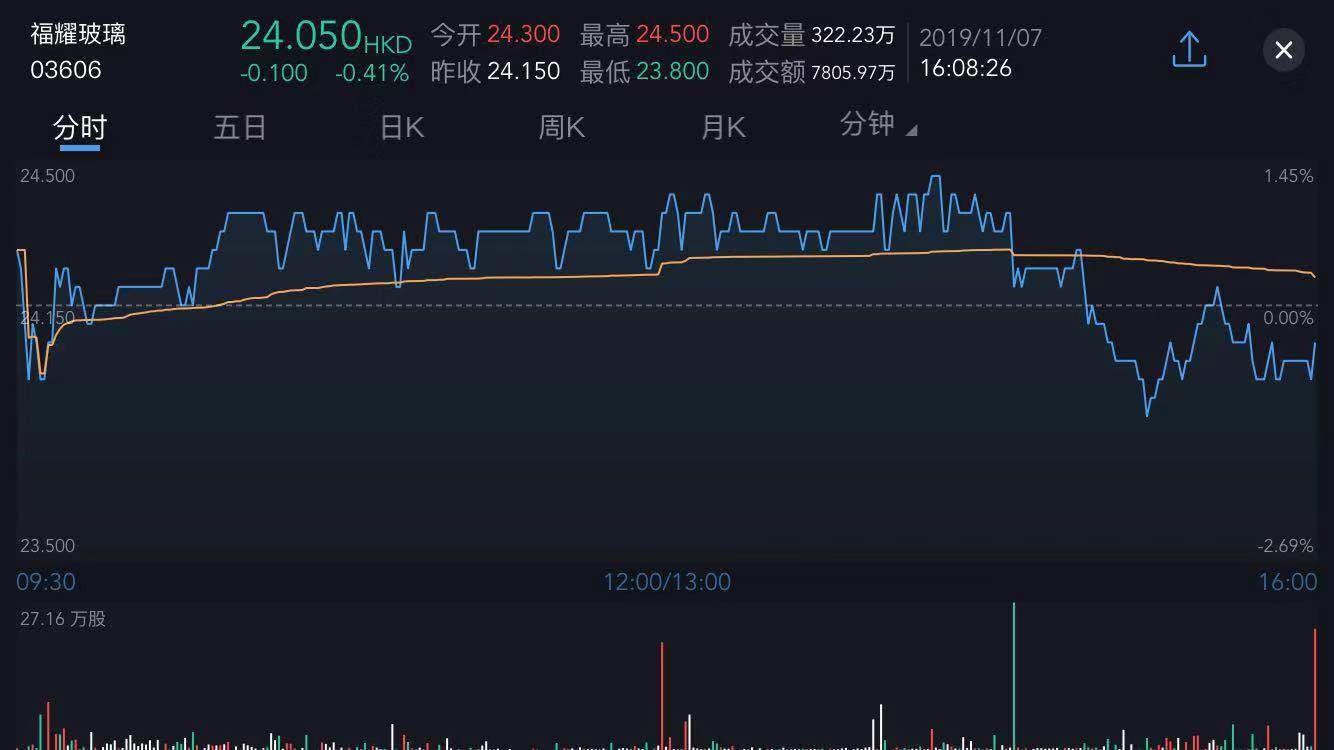Switch to the 日K daily candlestick tab

402,128
